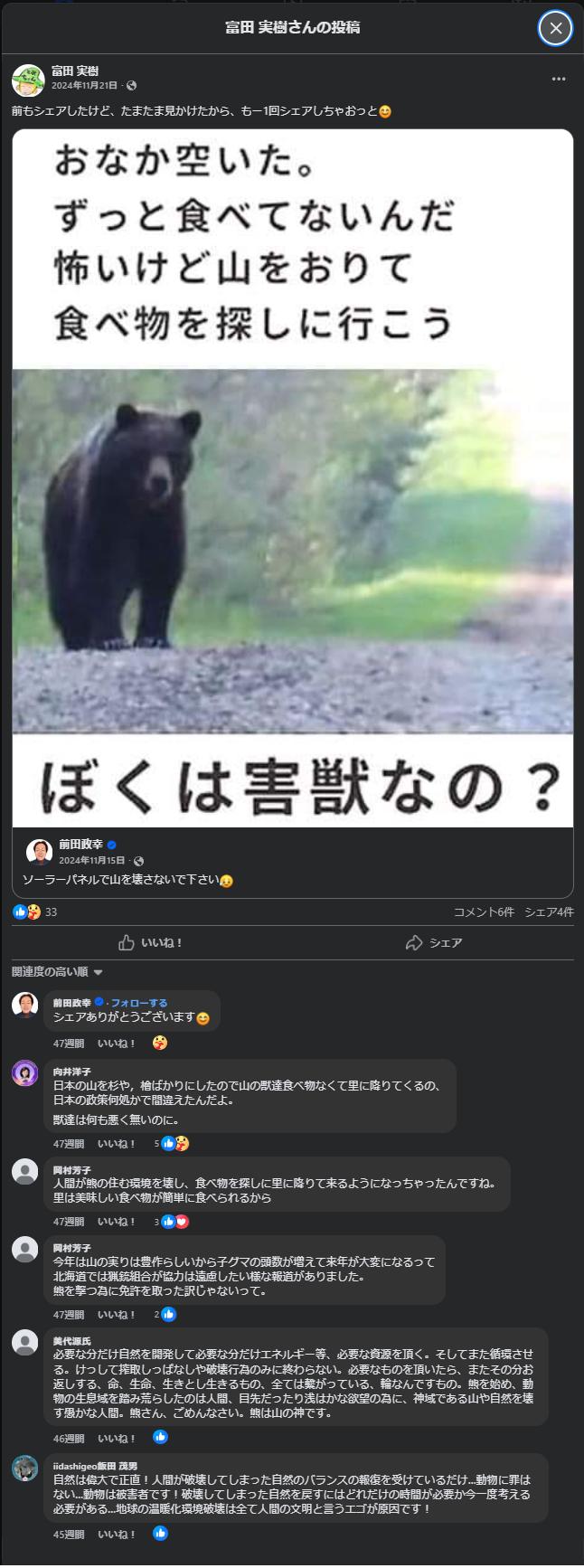
Task: Open the shared bear image
Action: [292, 477]
